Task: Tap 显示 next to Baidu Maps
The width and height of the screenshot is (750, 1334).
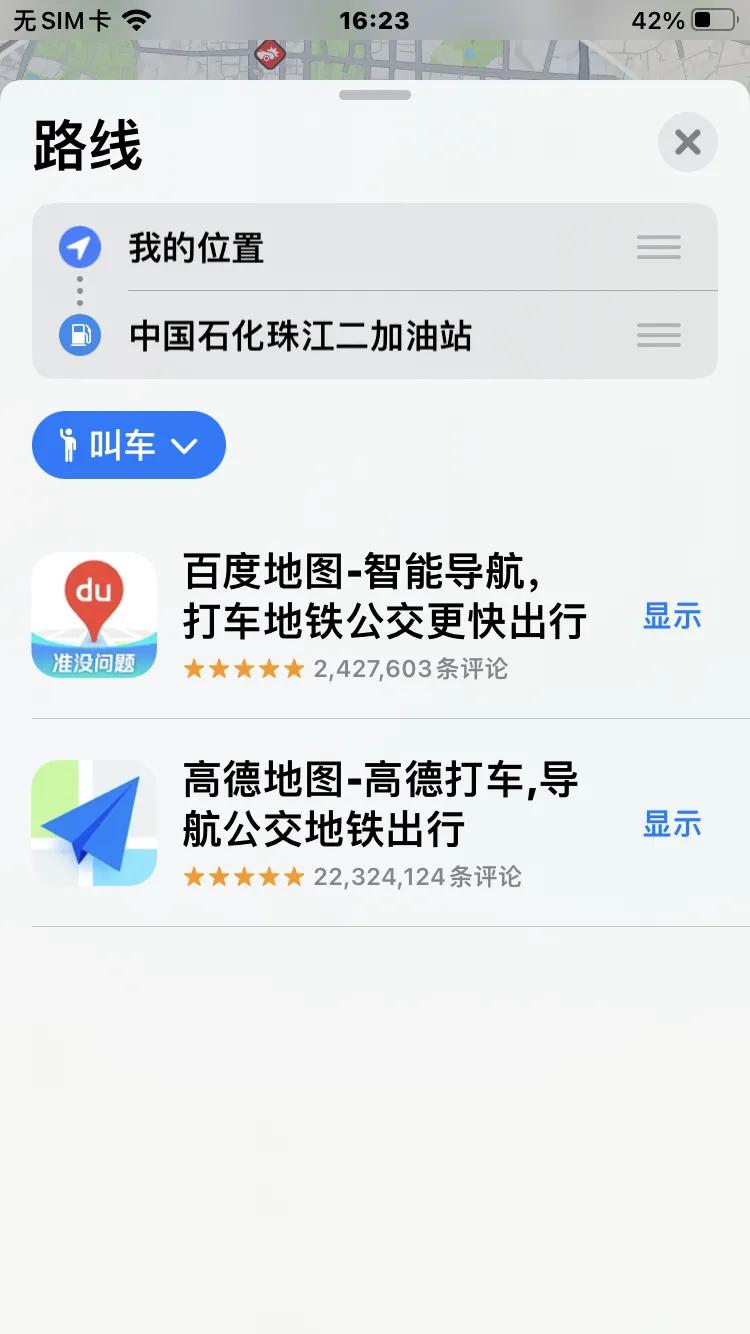Action: tap(672, 617)
